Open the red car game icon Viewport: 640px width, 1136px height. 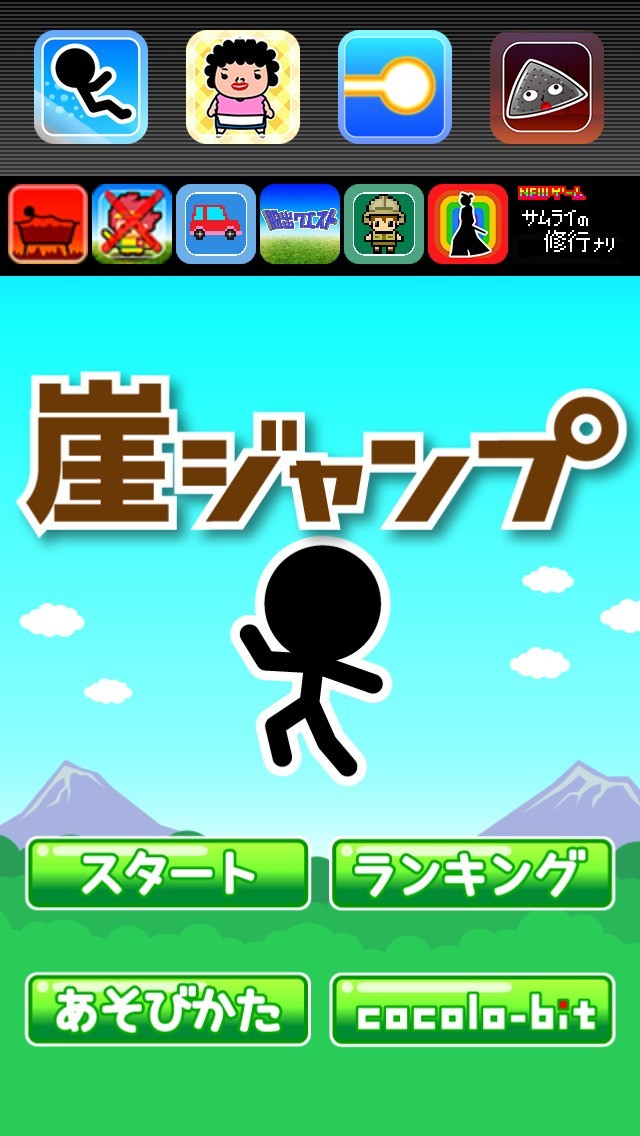[x=216, y=224]
